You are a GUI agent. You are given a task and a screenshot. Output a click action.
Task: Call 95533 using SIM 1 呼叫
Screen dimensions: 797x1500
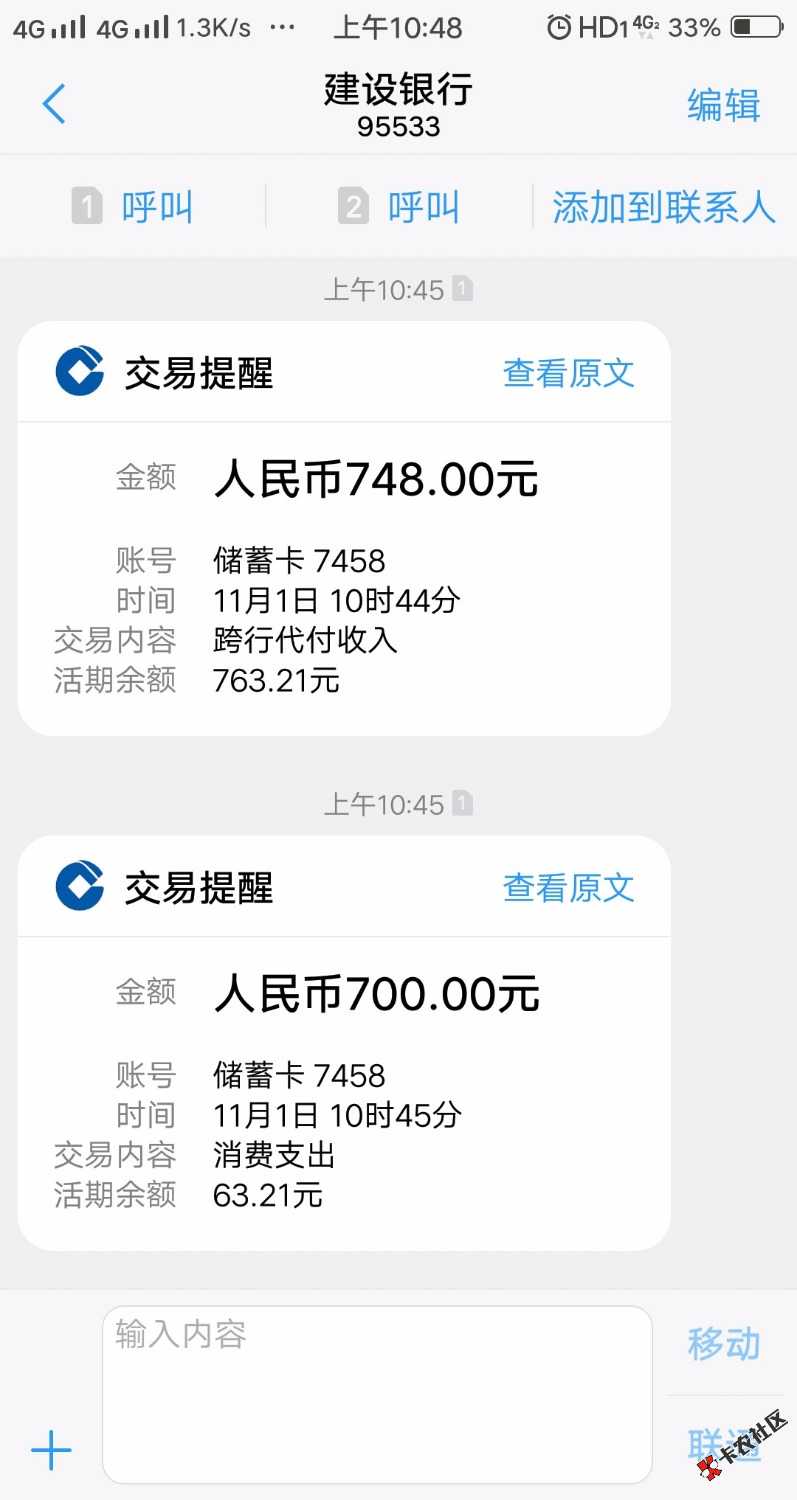point(133,207)
